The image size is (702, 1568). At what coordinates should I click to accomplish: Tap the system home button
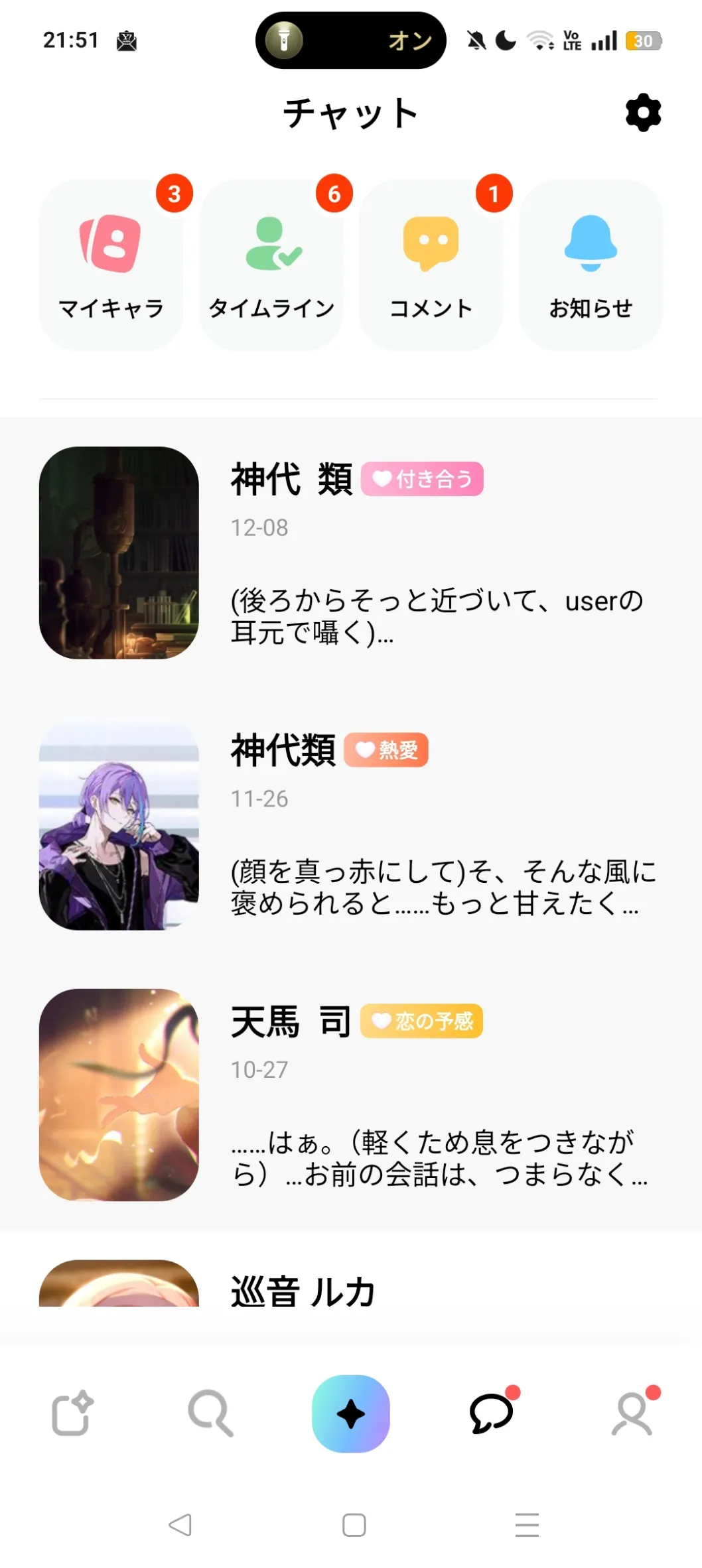354,1525
